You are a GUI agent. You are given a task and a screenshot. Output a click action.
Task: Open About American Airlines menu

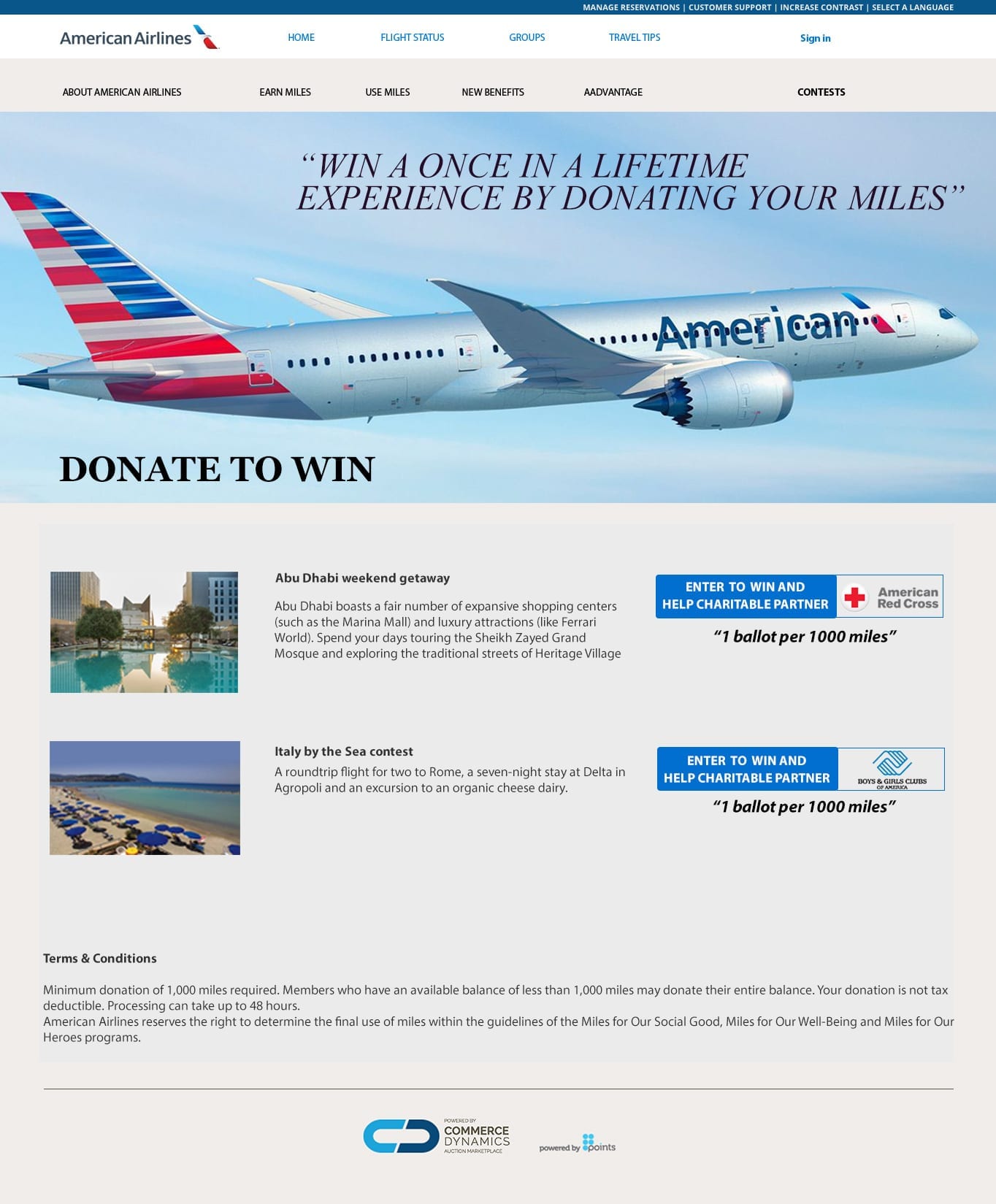pyautogui.click(x=122, y=92)
